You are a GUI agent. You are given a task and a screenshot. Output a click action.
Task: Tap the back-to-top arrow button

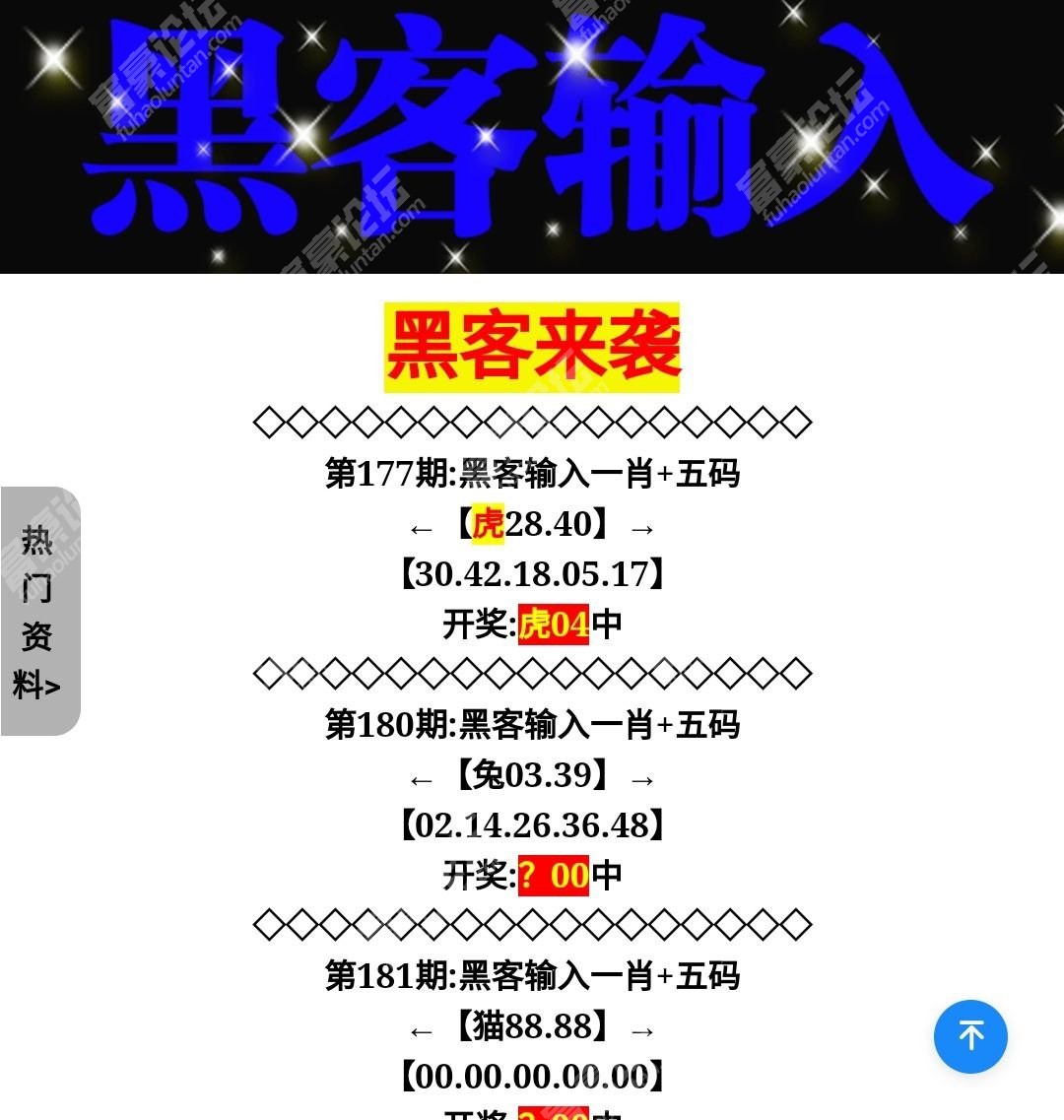click(970, 1036)
